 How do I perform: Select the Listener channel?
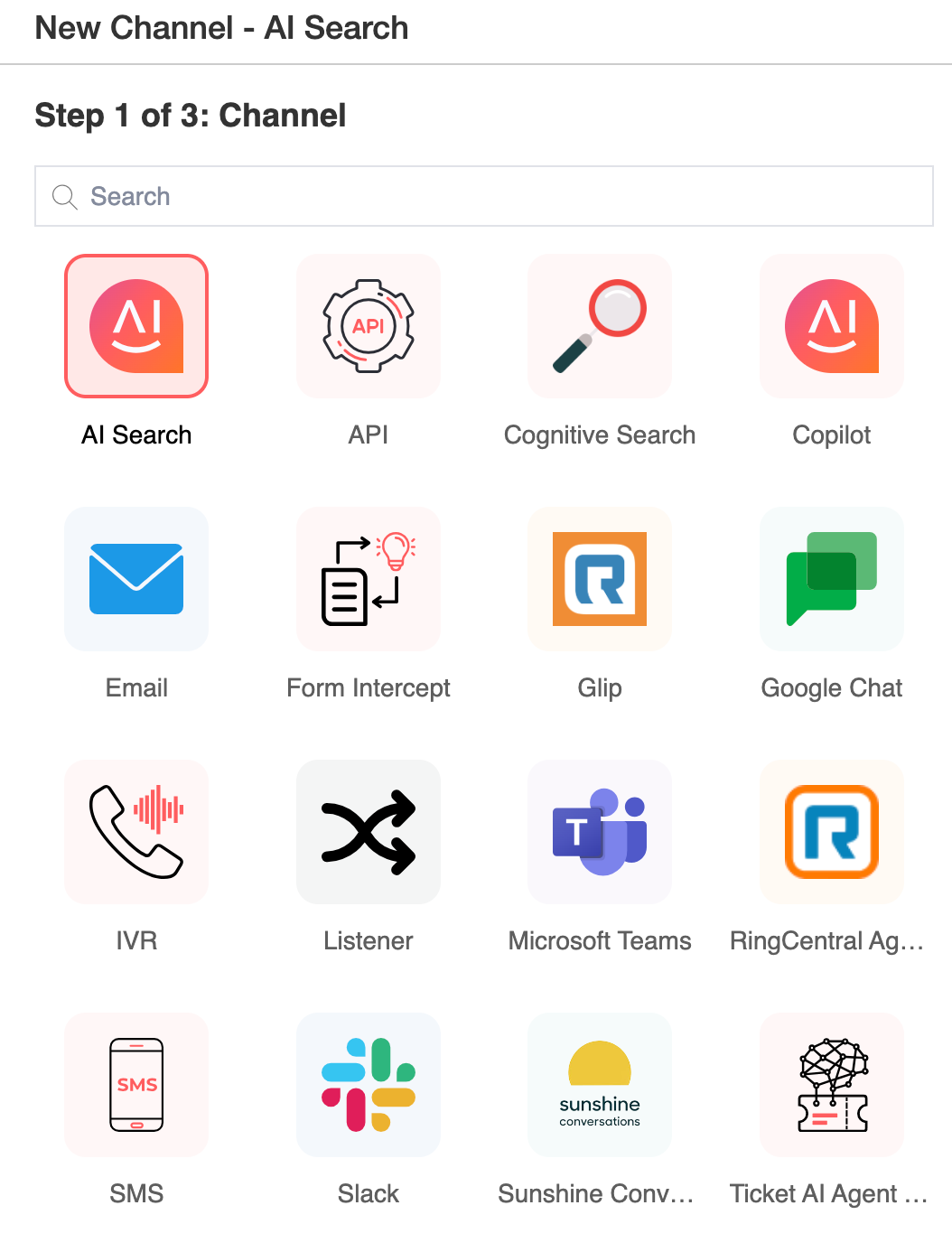(x=369, y=832)
